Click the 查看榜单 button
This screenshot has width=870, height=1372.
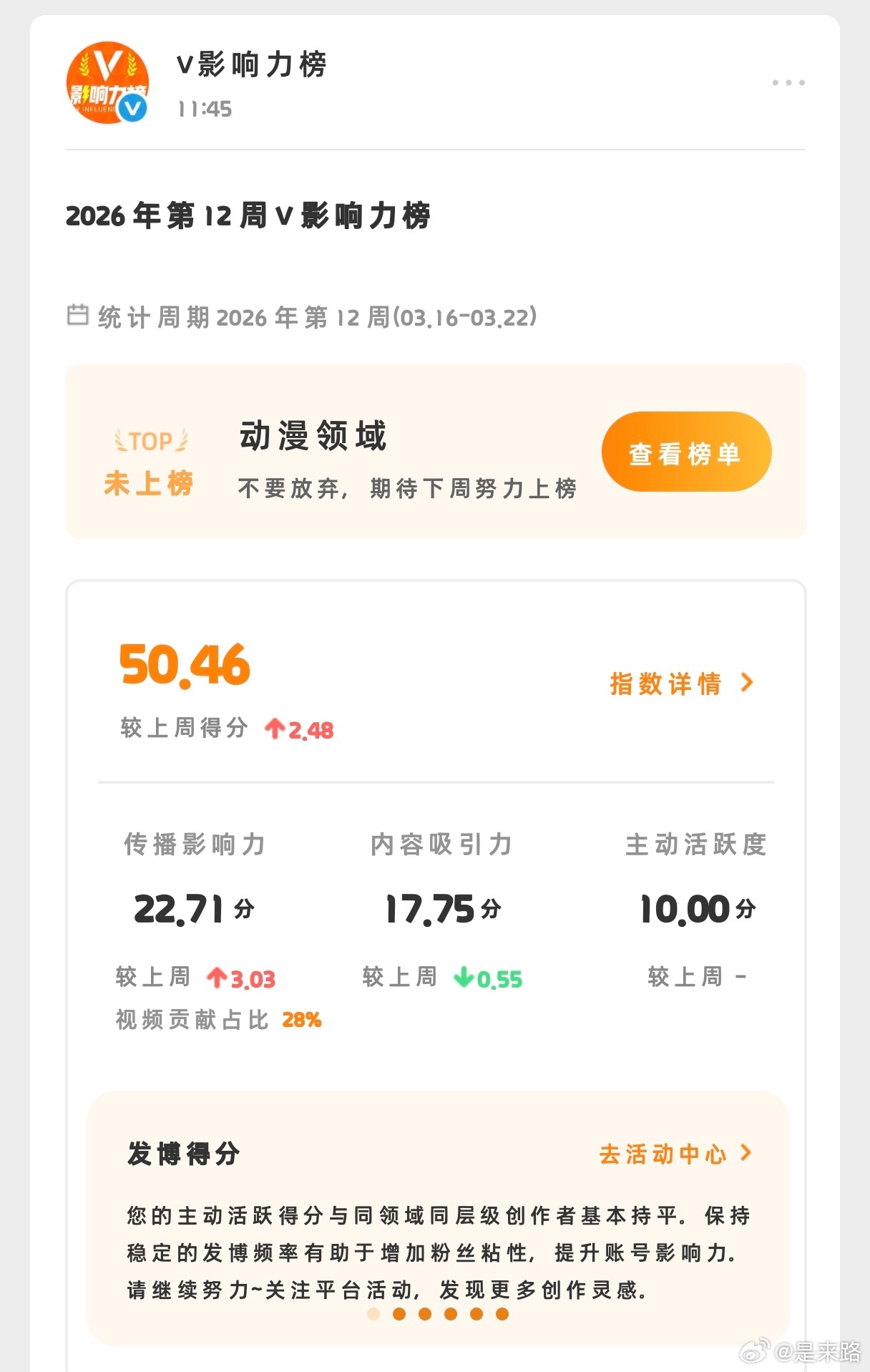coord(685,452)
